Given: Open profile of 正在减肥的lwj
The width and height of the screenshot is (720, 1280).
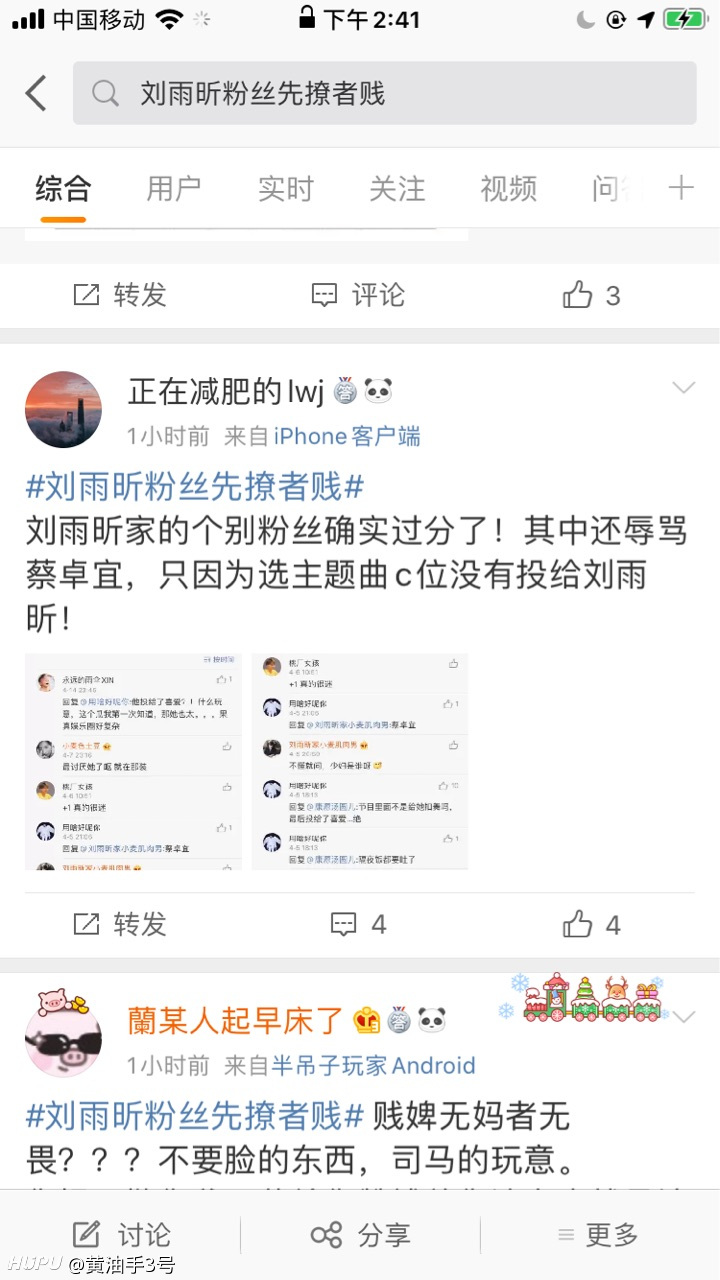Looking at the screenshot, I should point(63,409).
